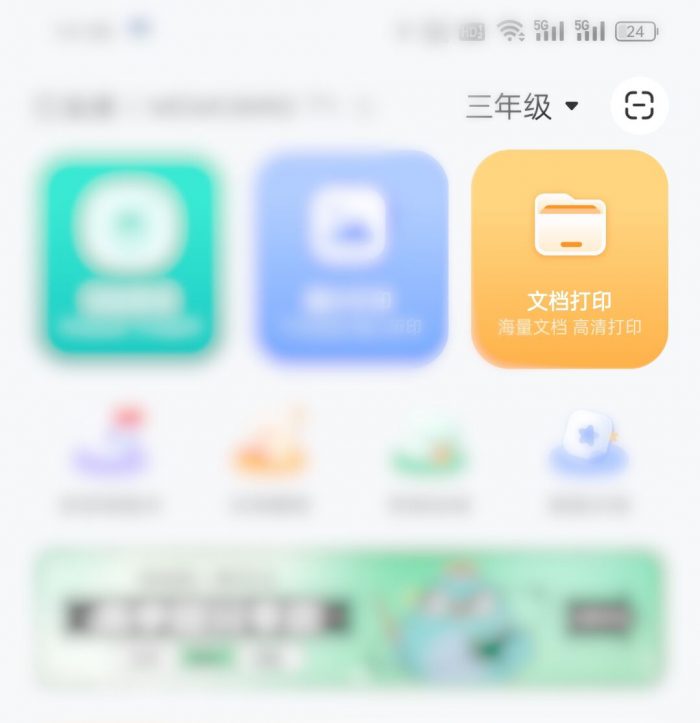Open the 三年级 grade dropdown
The height and width of the screenshot is (723, 700).
(x=522, y=106)
